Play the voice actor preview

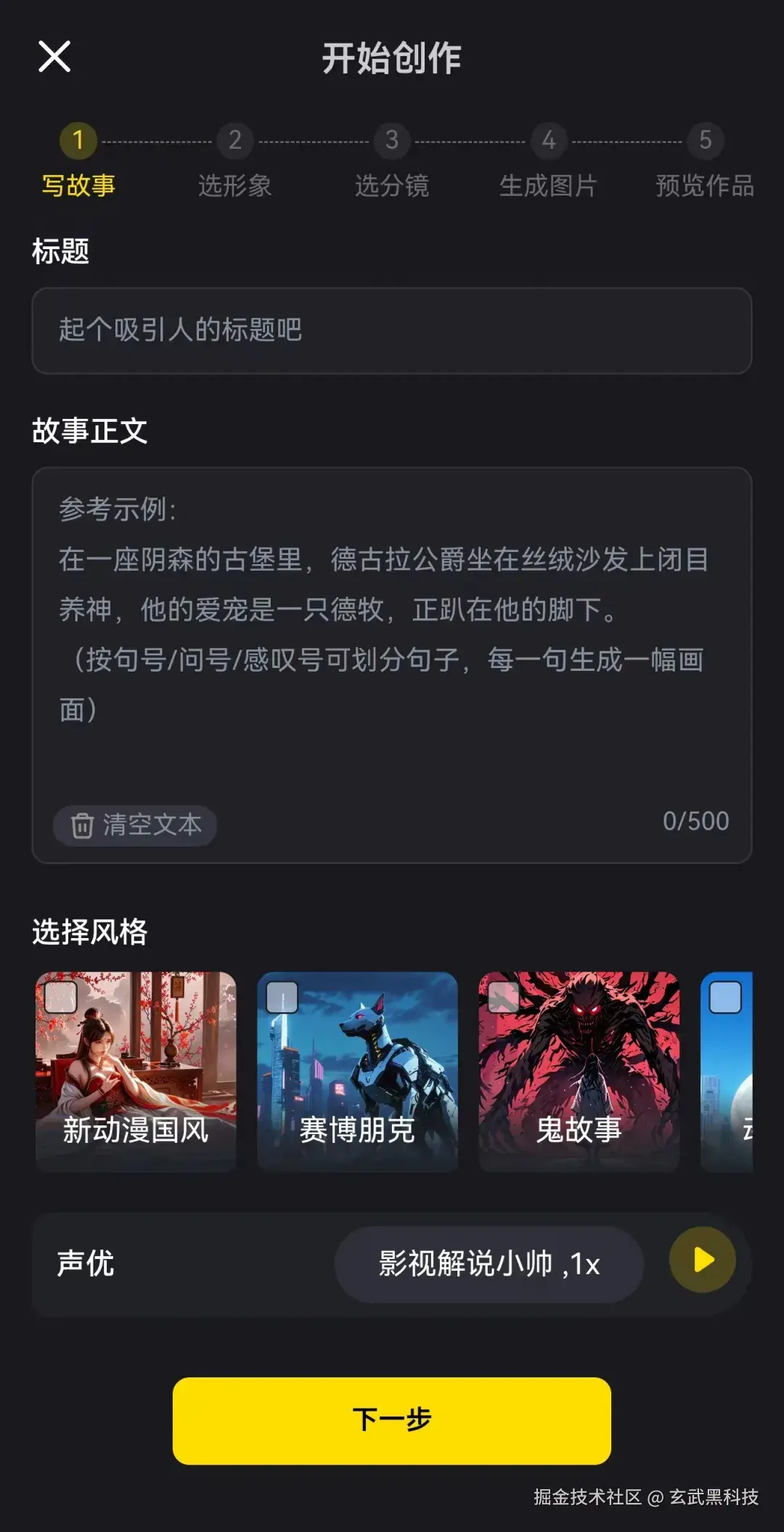(x=702, y=1260)
